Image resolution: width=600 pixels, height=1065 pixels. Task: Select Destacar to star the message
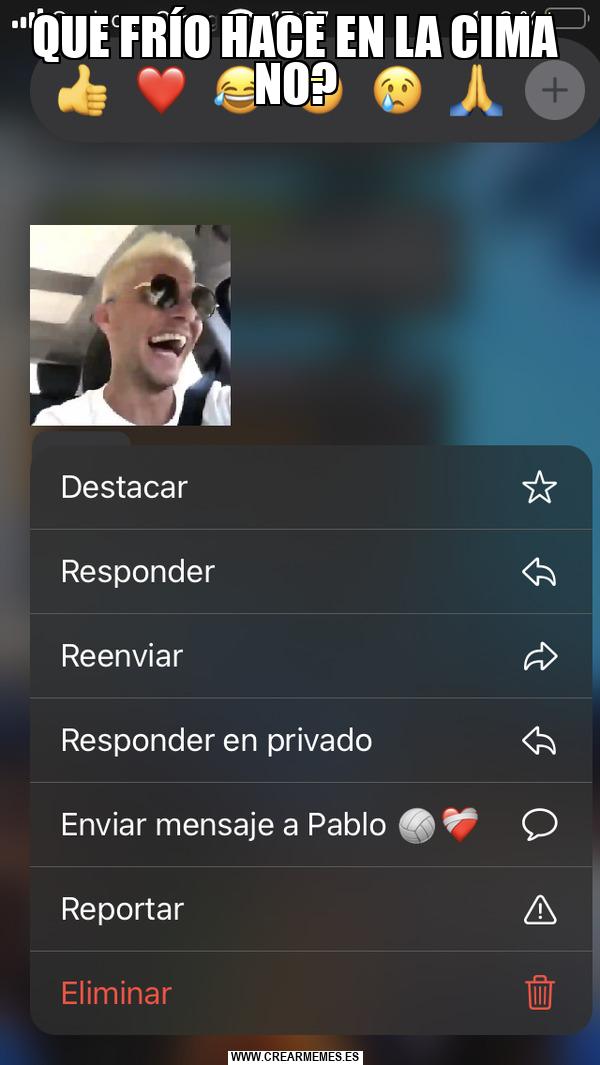click(310, 487)
